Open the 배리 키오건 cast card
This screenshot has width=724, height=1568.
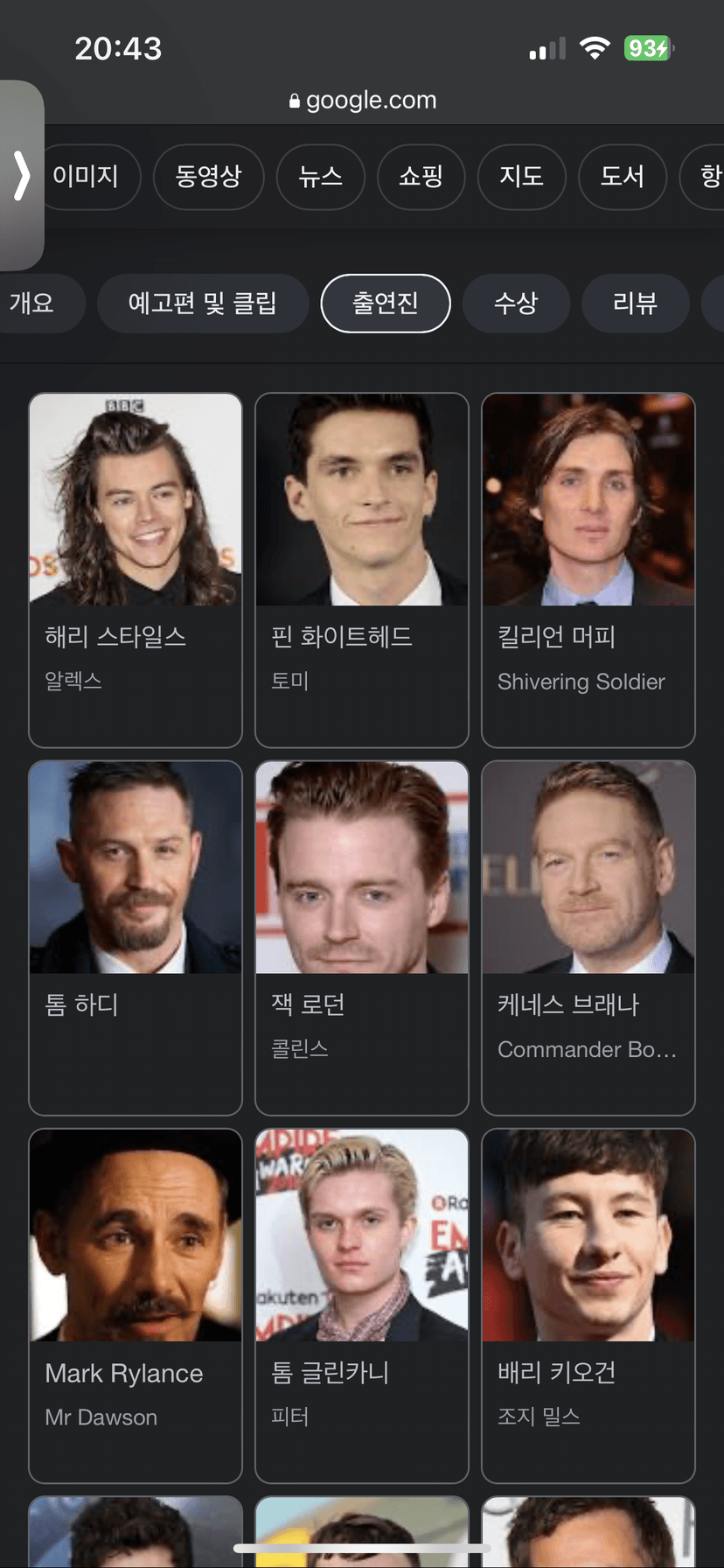pos(588,1305)
